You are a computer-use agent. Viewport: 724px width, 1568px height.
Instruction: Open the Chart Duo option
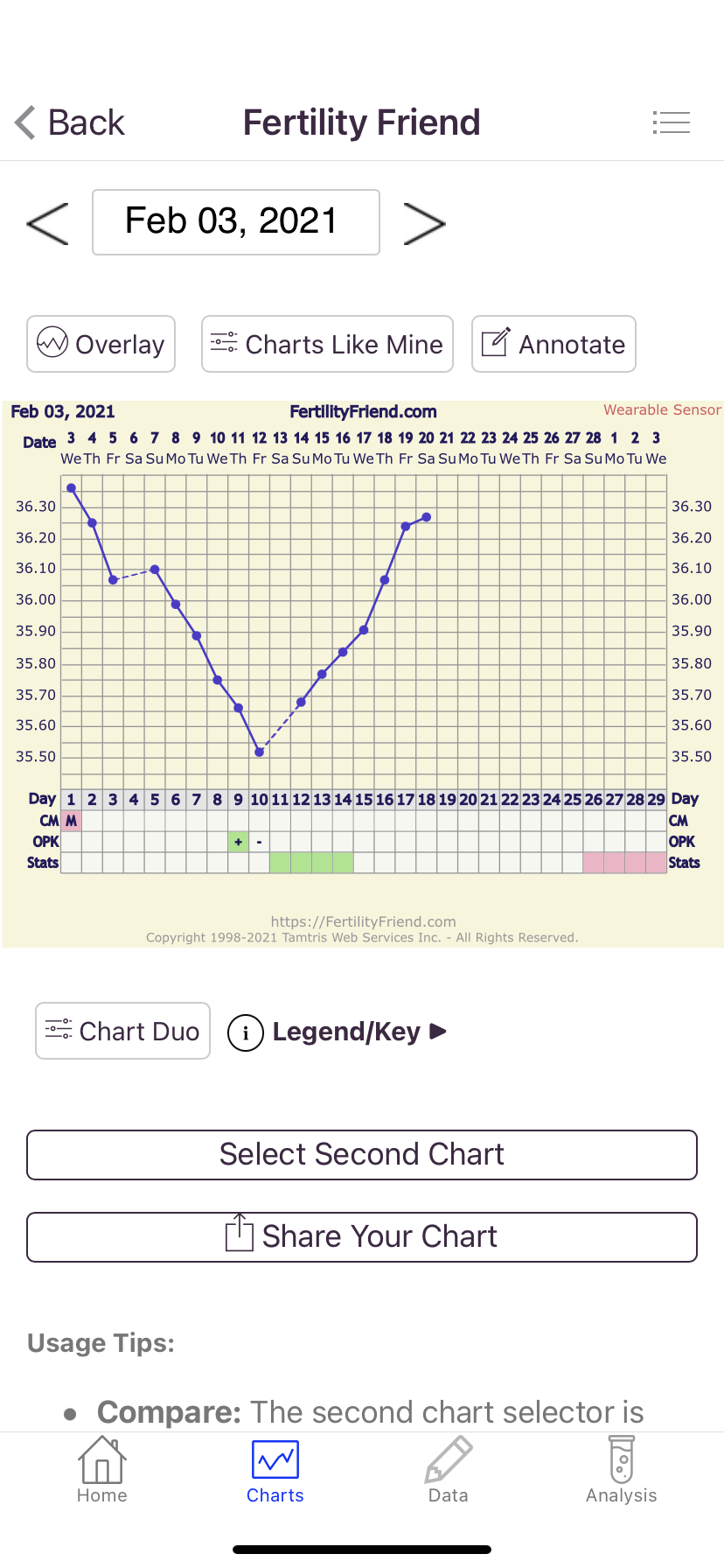click(122, 1031)
